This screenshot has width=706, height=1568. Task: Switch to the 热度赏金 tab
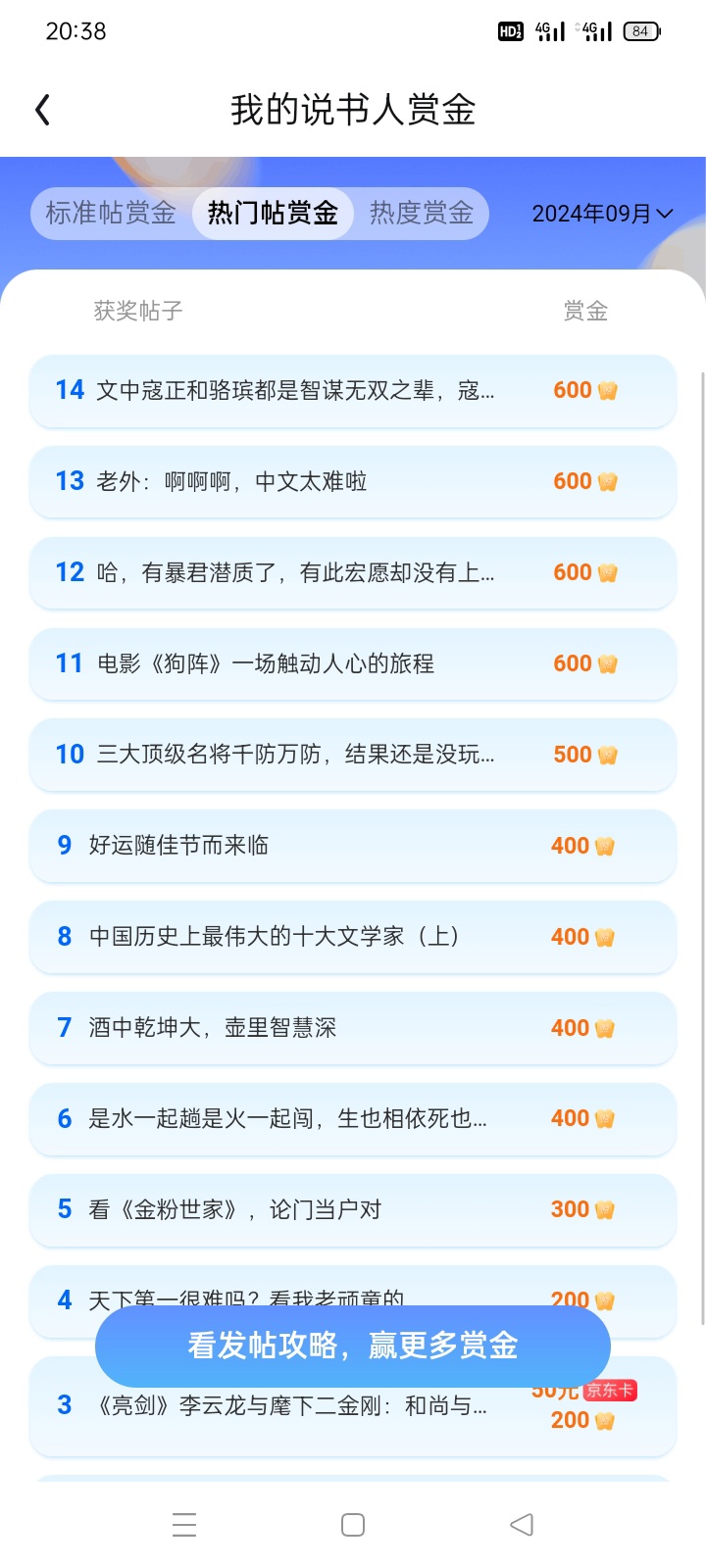coord(421,213)
